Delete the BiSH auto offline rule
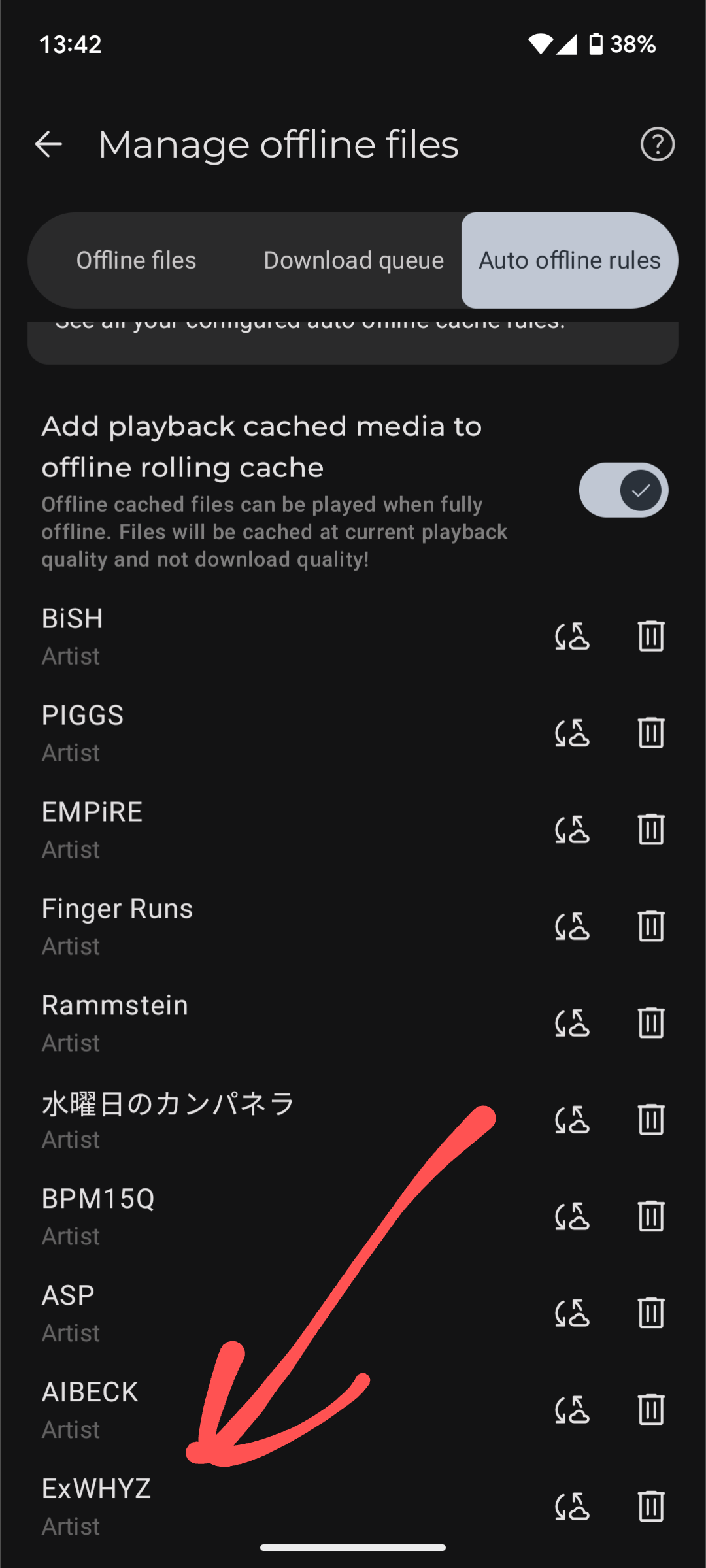706x1568 pixels. coord(651,636)
